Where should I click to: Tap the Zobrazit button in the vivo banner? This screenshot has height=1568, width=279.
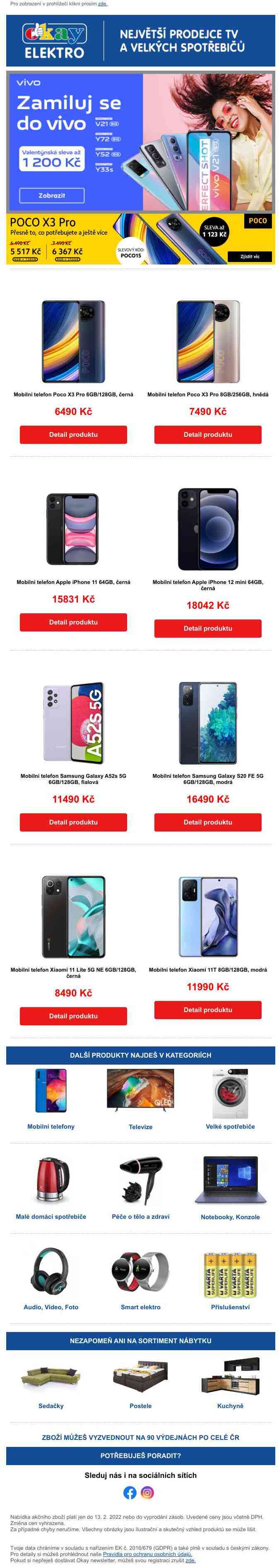click(x=52, y=195)
